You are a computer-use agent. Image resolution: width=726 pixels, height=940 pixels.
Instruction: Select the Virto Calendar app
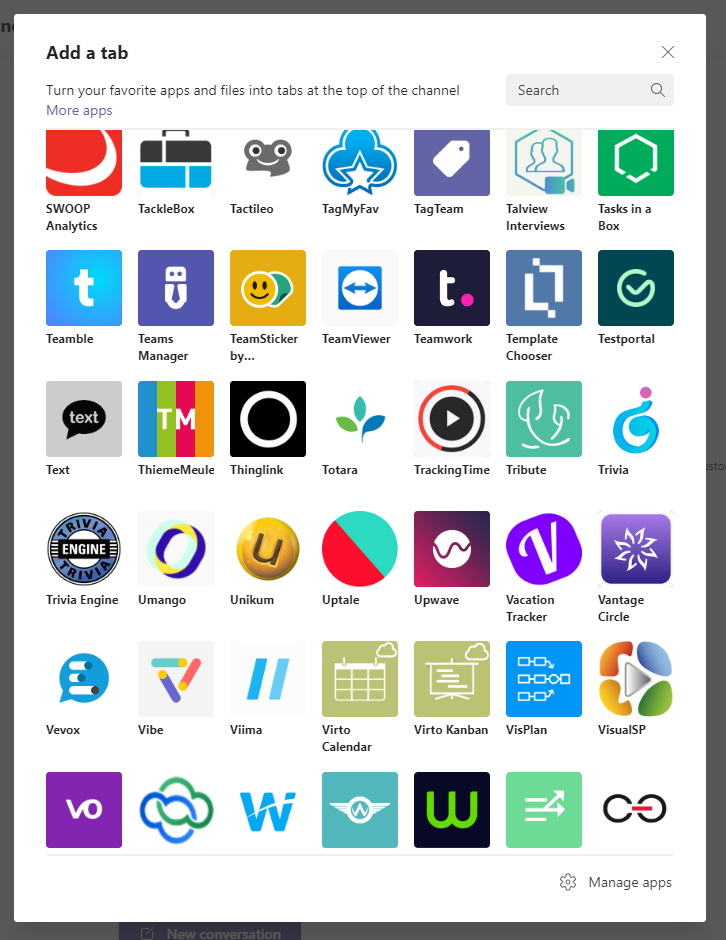click(360, 679)
